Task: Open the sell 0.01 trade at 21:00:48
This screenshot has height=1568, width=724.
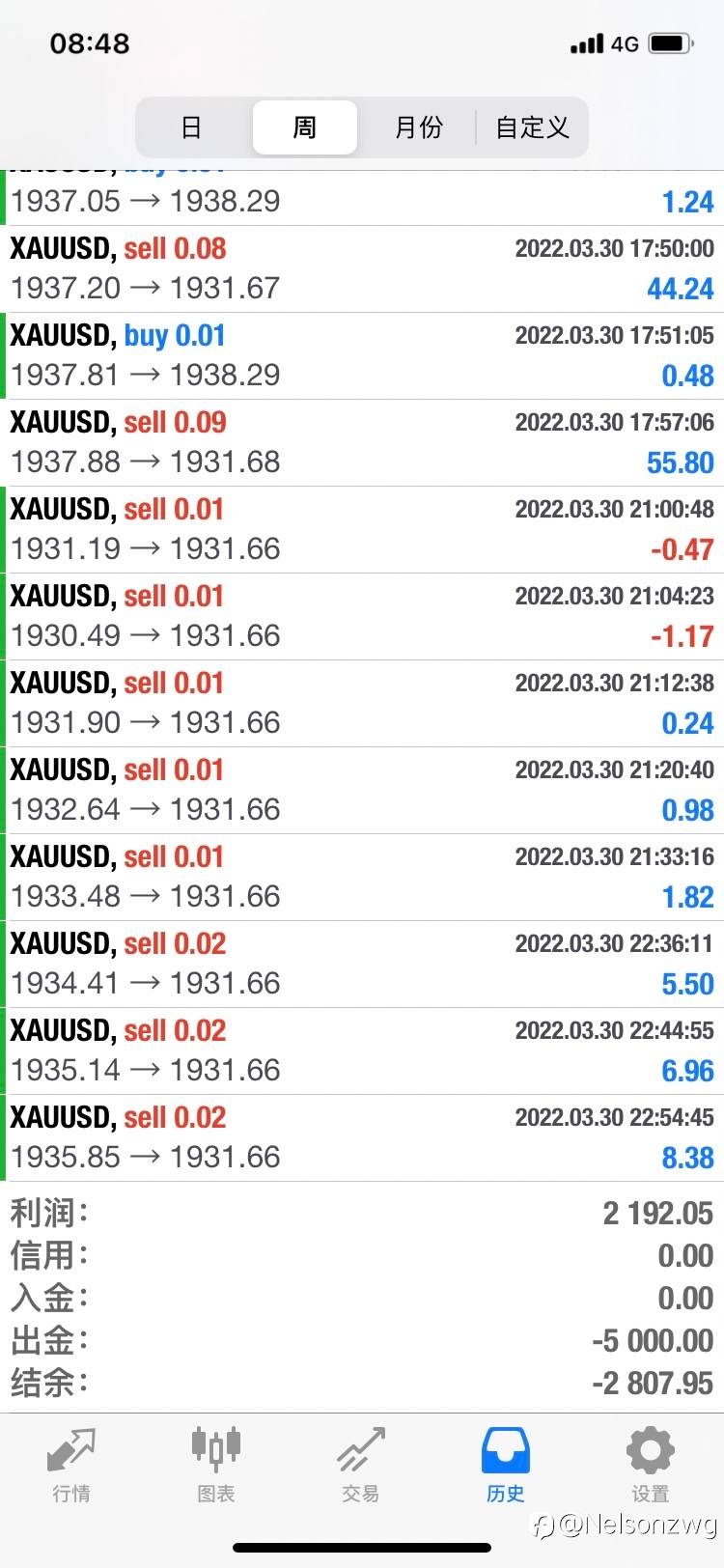Action: (x=362, y=529)
